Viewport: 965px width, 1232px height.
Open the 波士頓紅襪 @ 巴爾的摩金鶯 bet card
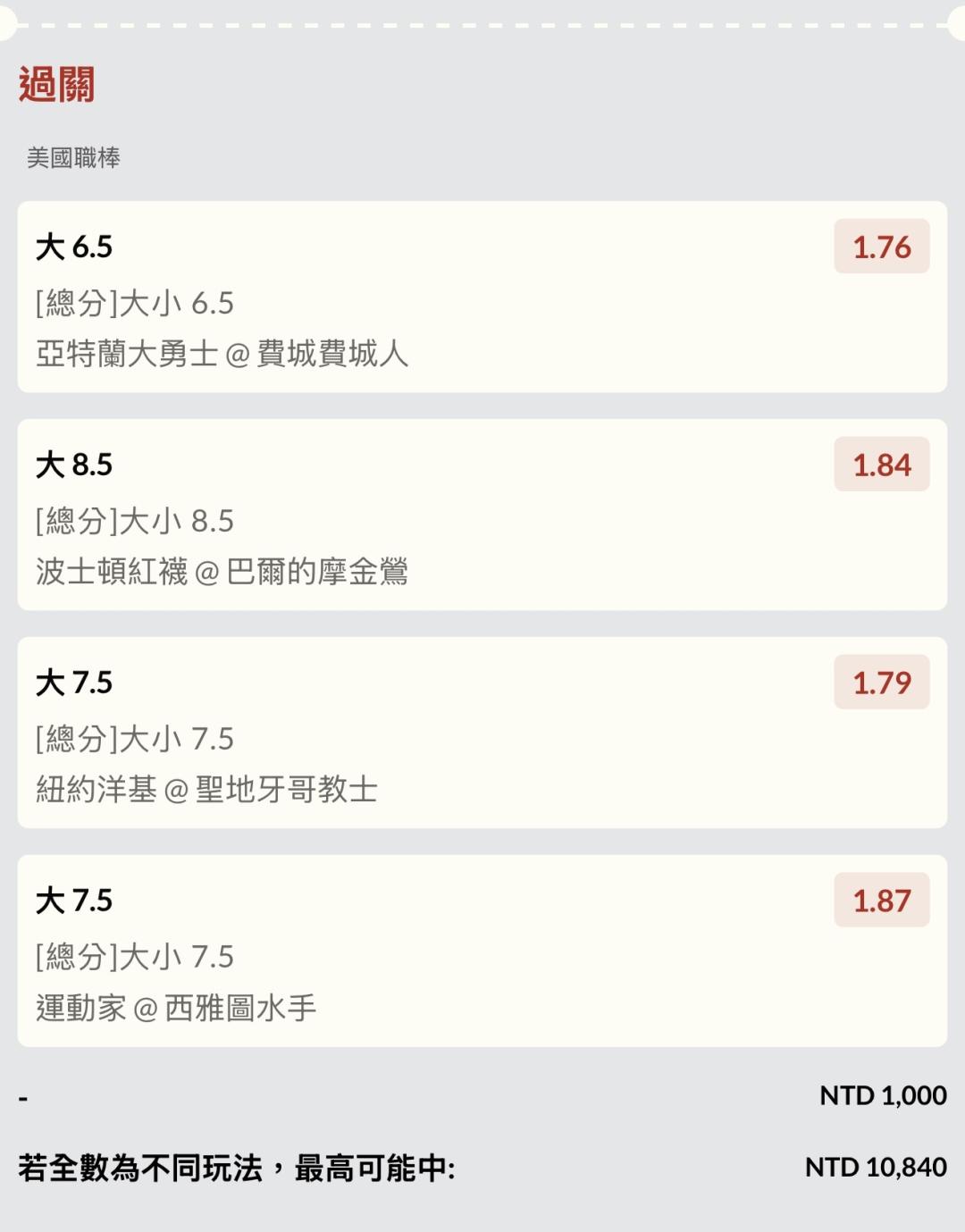pos(482,515)
